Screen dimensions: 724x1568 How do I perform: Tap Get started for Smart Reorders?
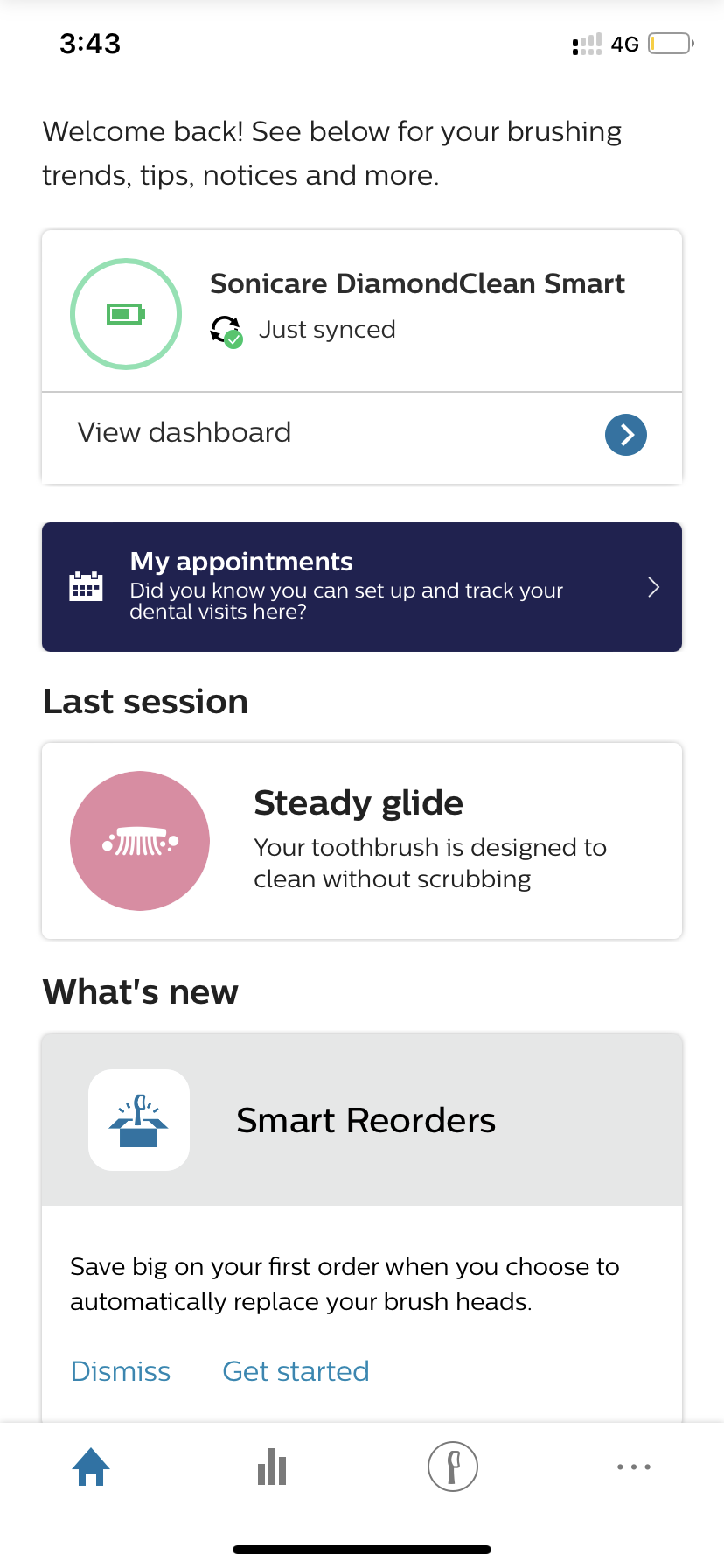point(296,1371)
